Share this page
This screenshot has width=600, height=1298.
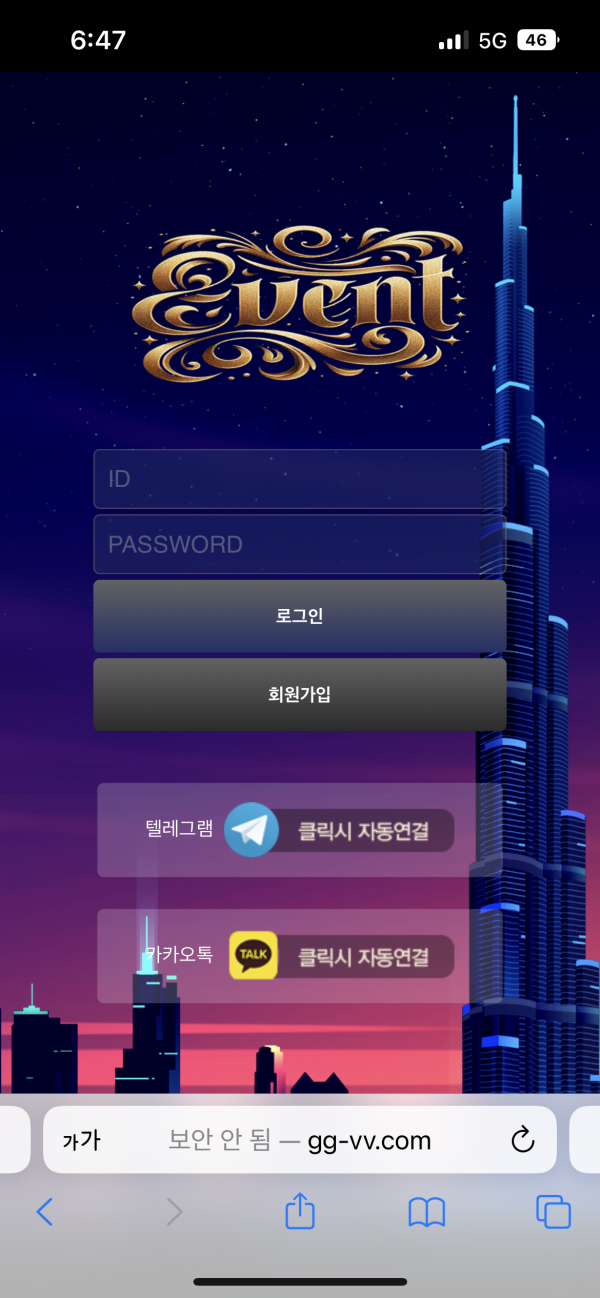[x=300, y=1212]
